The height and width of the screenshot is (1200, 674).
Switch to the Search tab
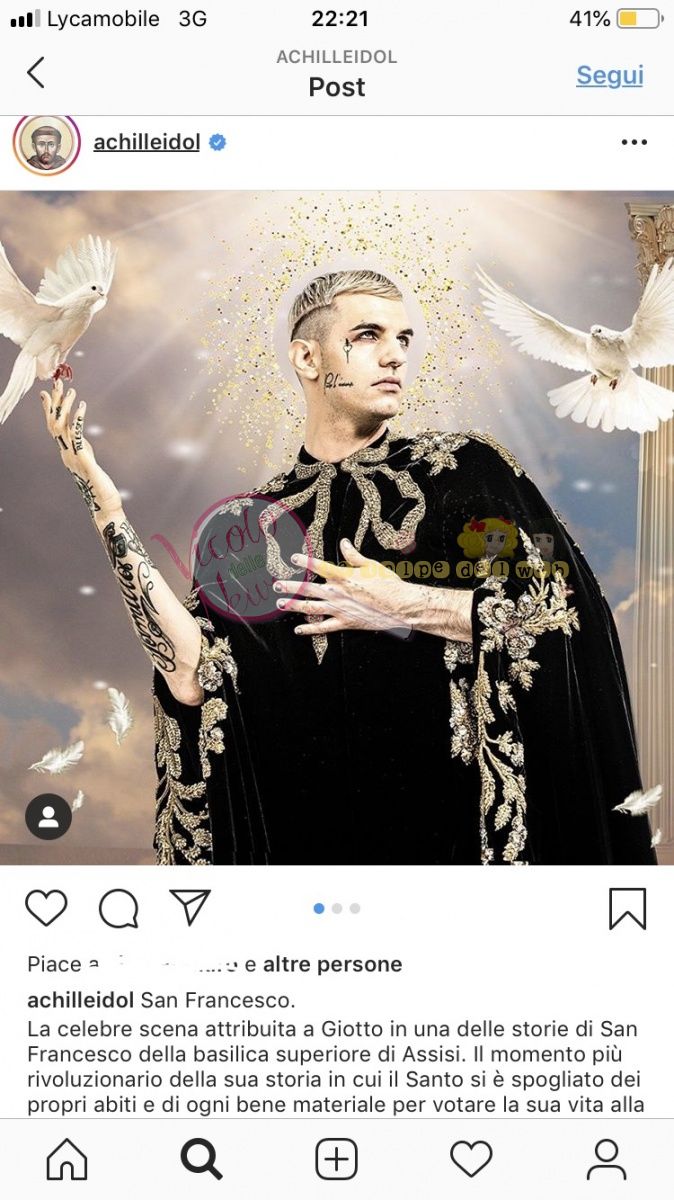tap(201, 1160)
